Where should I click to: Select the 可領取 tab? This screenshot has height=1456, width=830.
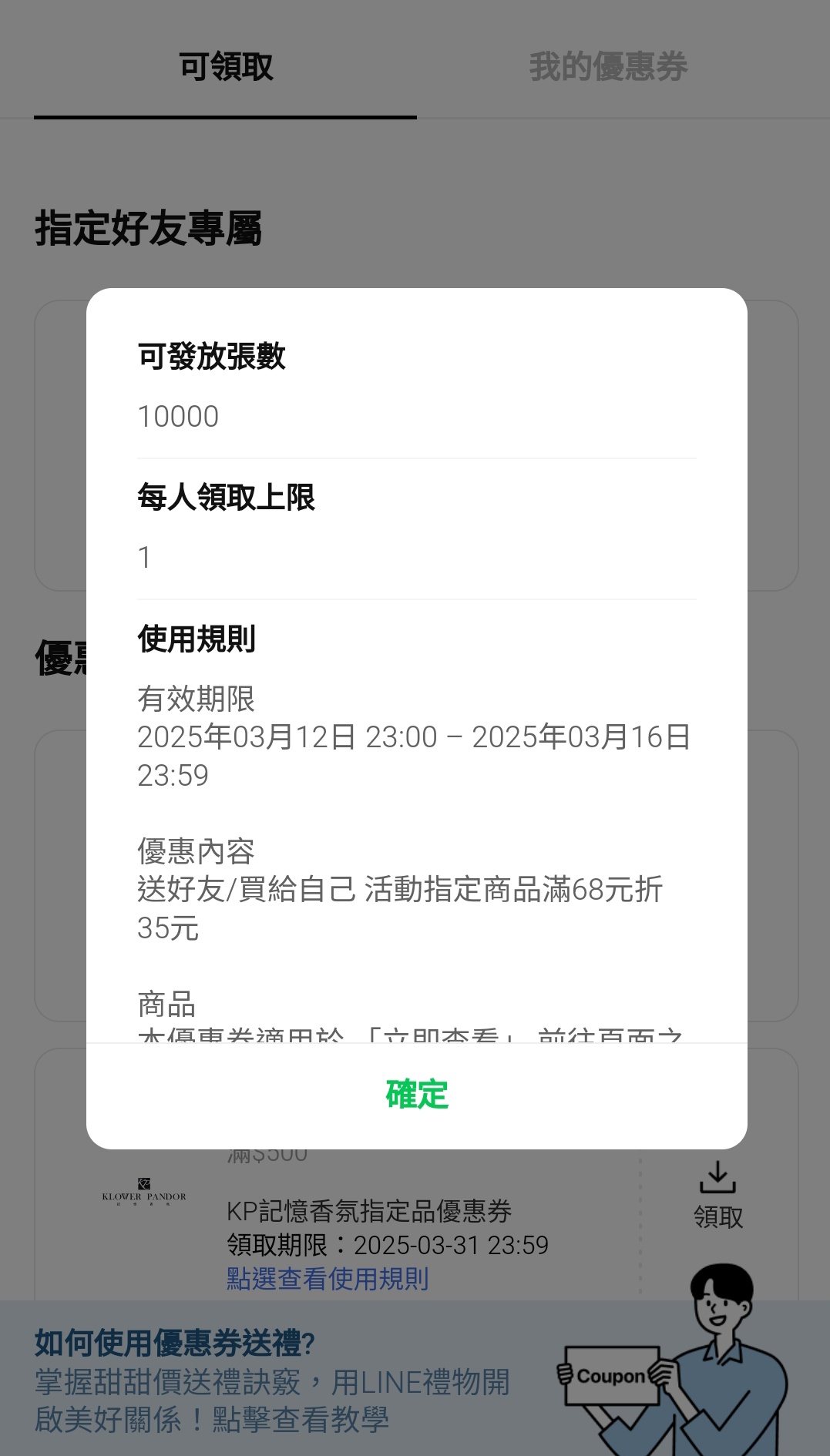(x=225, y=67)
